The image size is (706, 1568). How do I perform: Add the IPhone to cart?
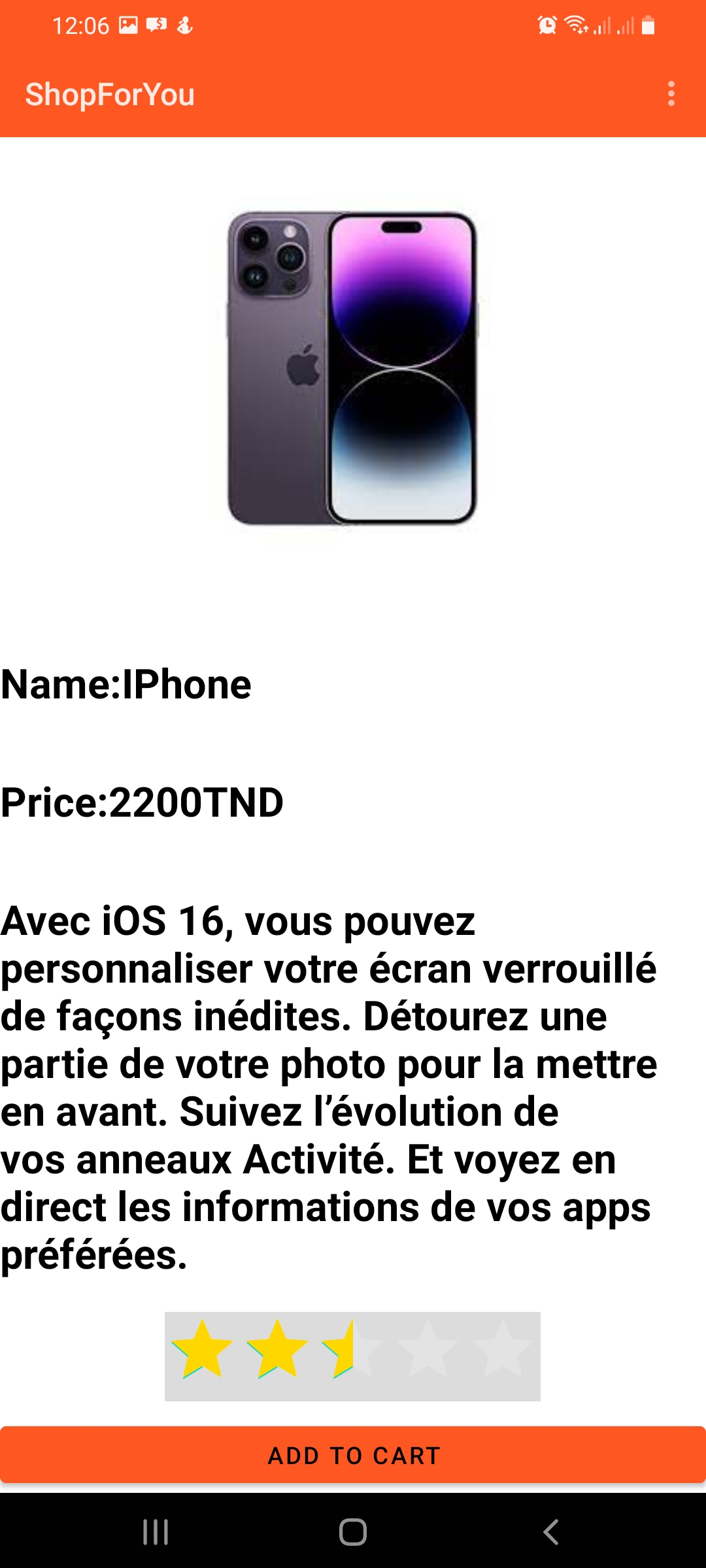click(x=353, y=1456)
